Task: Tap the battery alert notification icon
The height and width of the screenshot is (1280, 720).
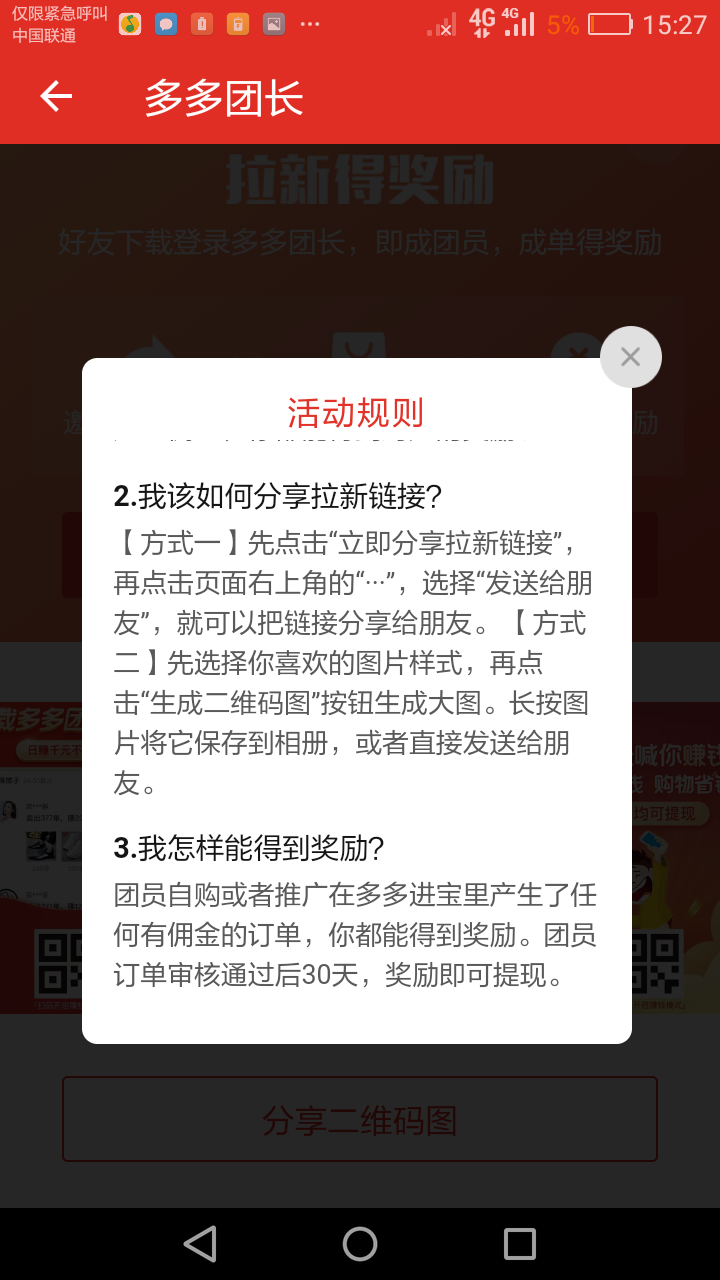Action: click(x=202, y=23)
